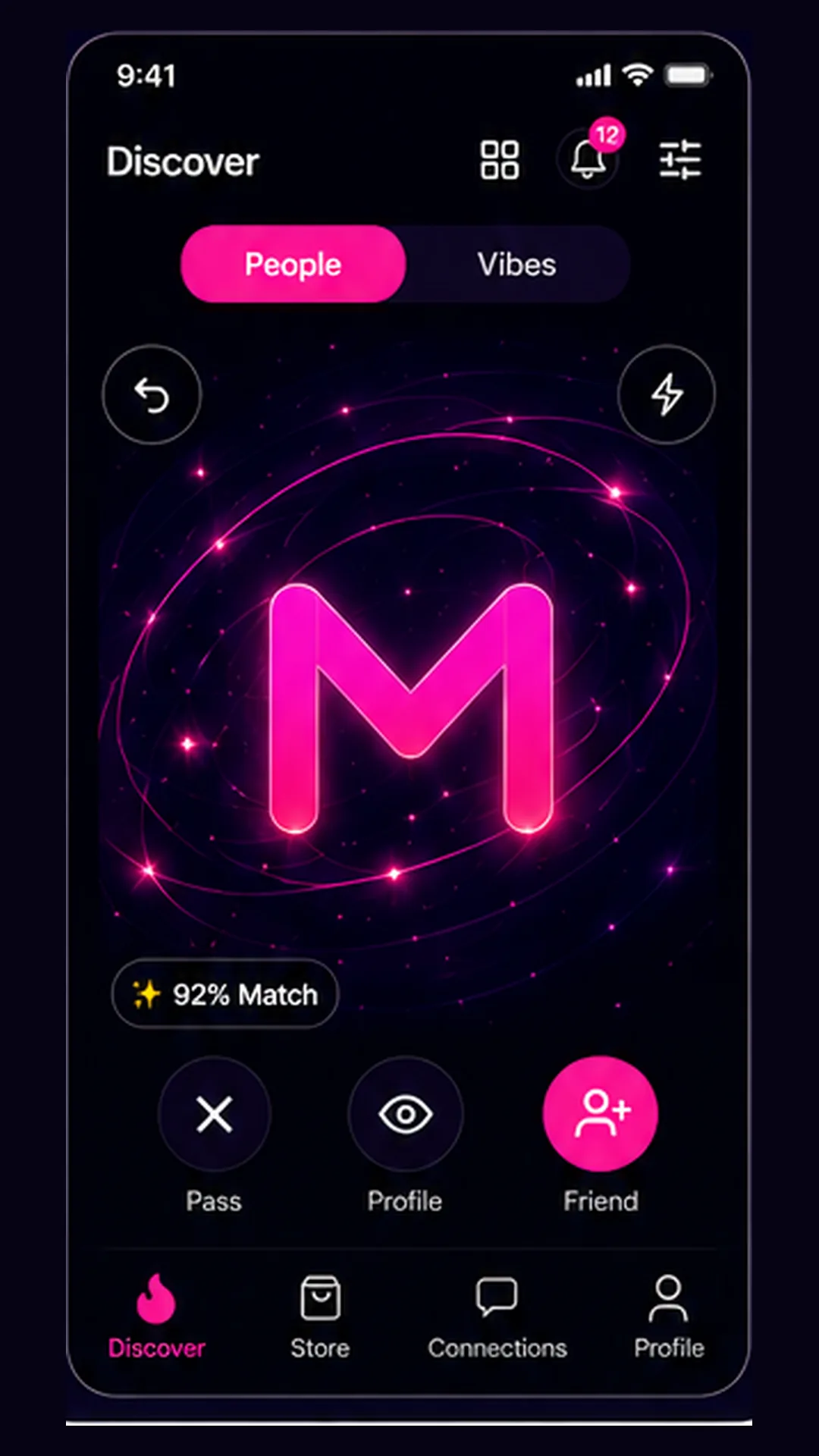Send a friend request
The image size is (819, 1456).
(601, 1114)
